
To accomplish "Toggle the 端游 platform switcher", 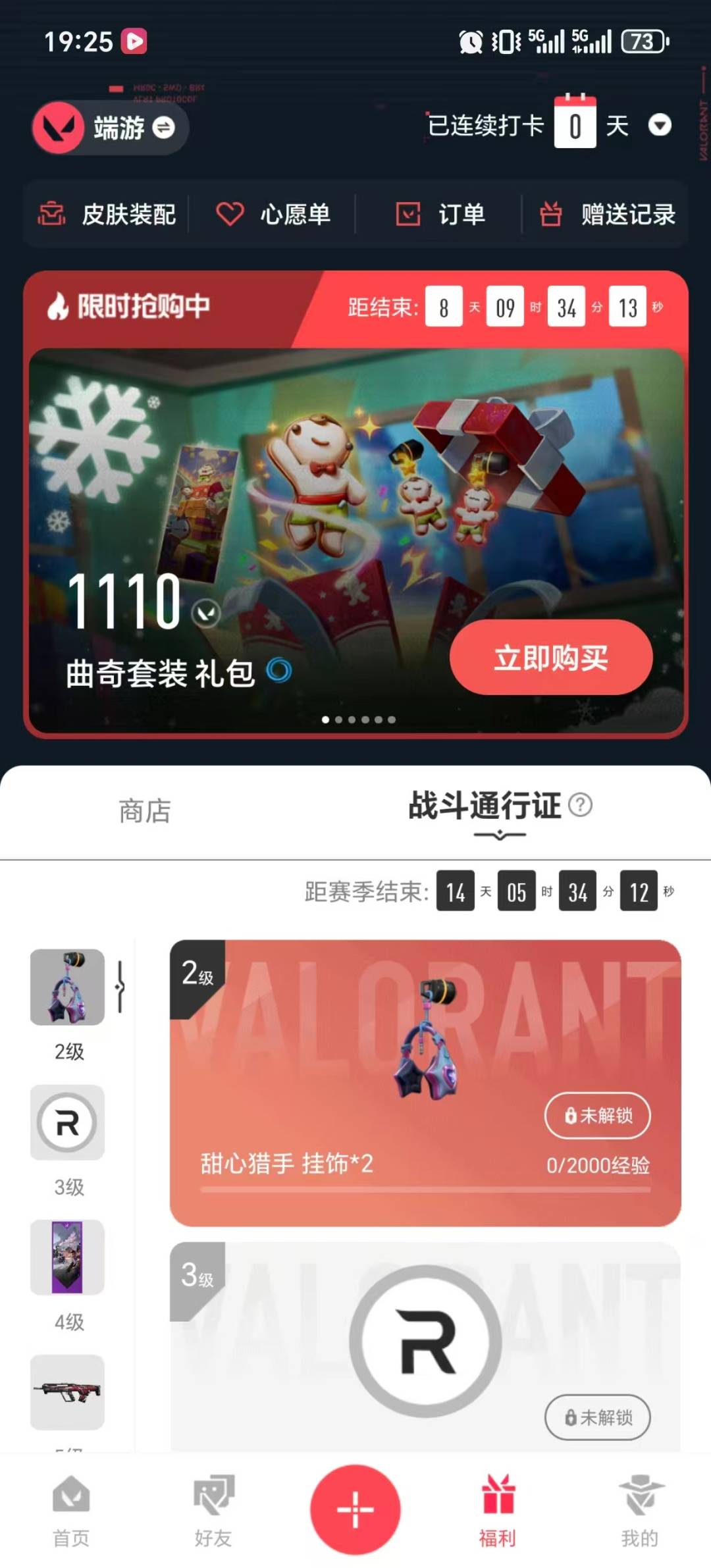I will 163,128.
